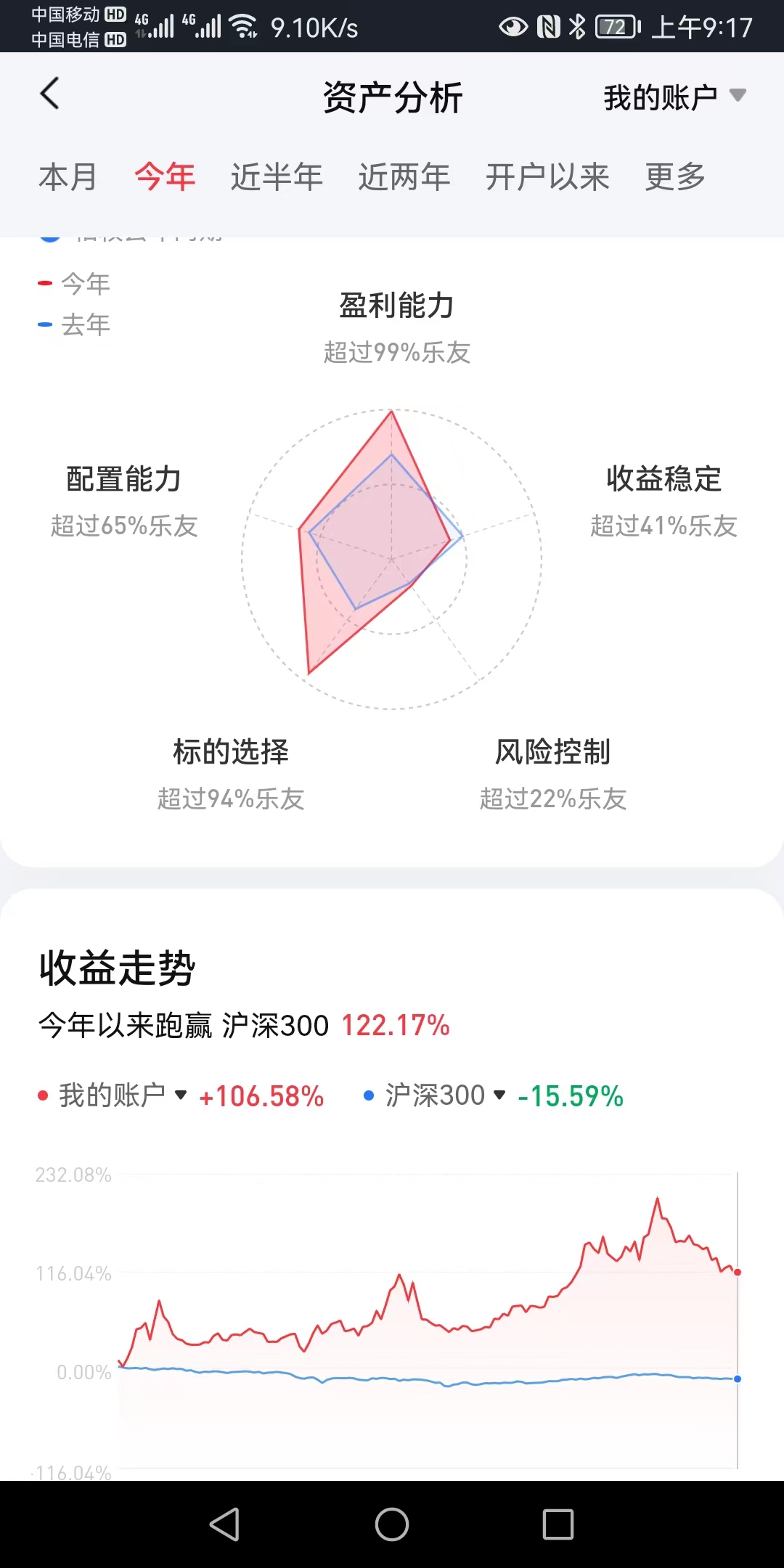
Task: View 开户以来 period data
Action: click(547, 177)
